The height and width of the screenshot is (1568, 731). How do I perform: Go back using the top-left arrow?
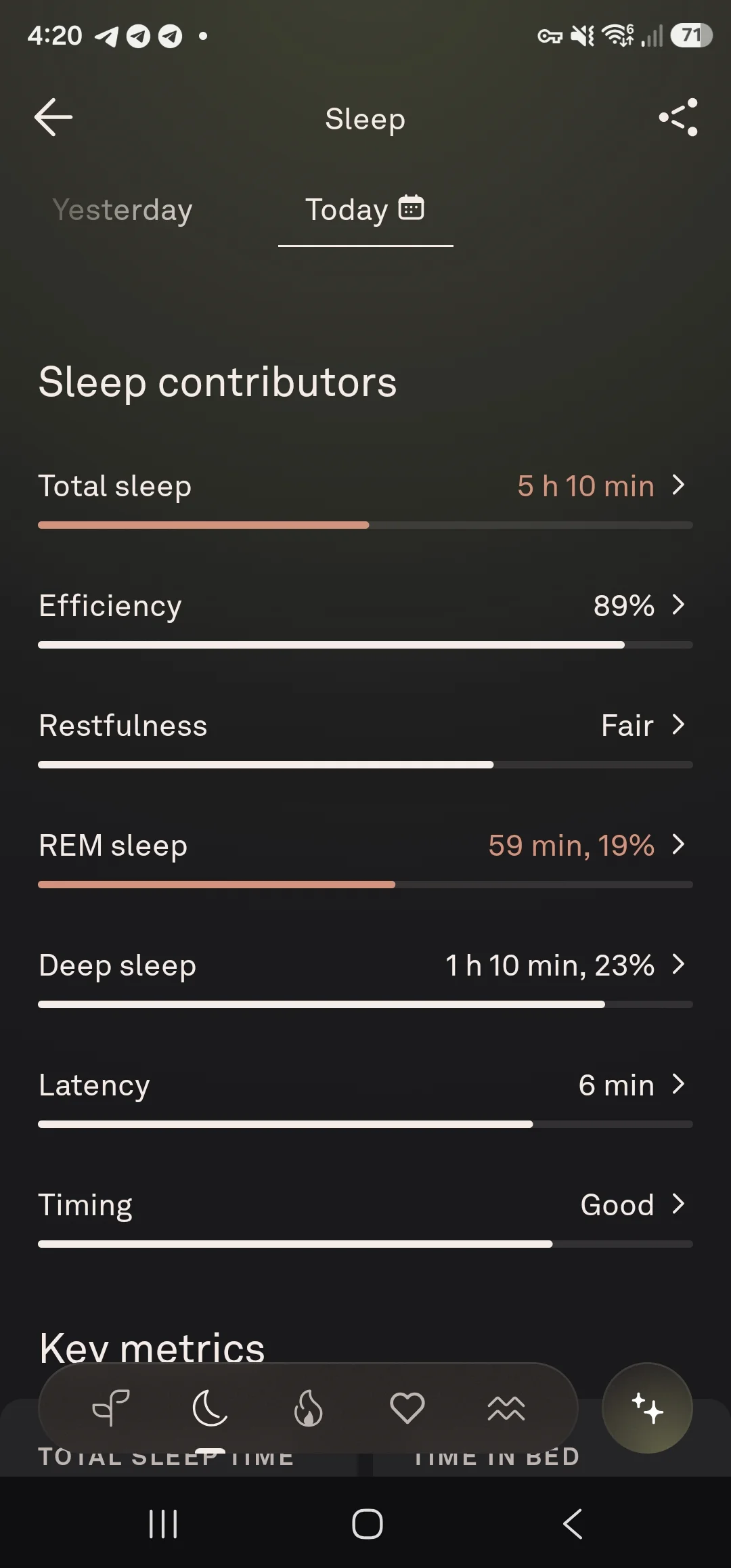point(53,118)
